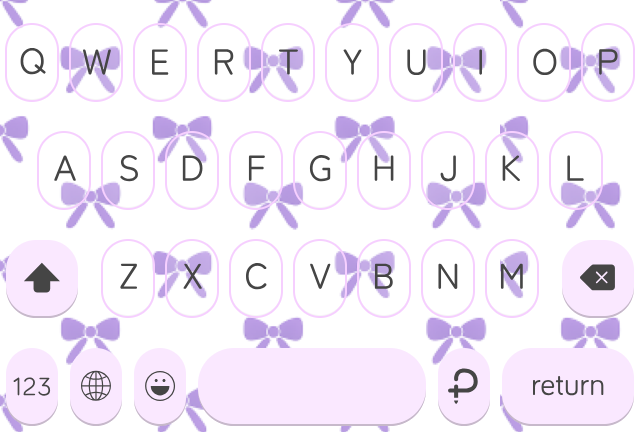
Task: Type the letter P
Action: [607, 62]
